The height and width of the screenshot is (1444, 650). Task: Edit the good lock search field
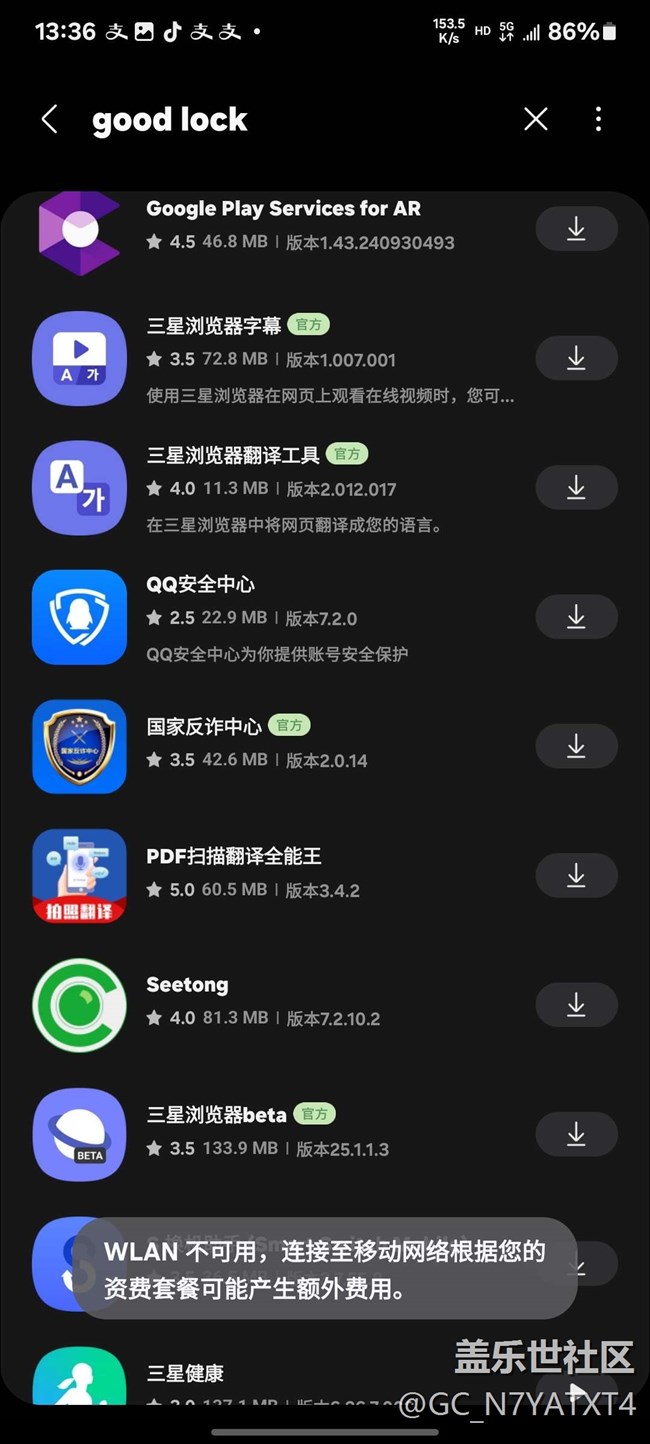(290, 120)
